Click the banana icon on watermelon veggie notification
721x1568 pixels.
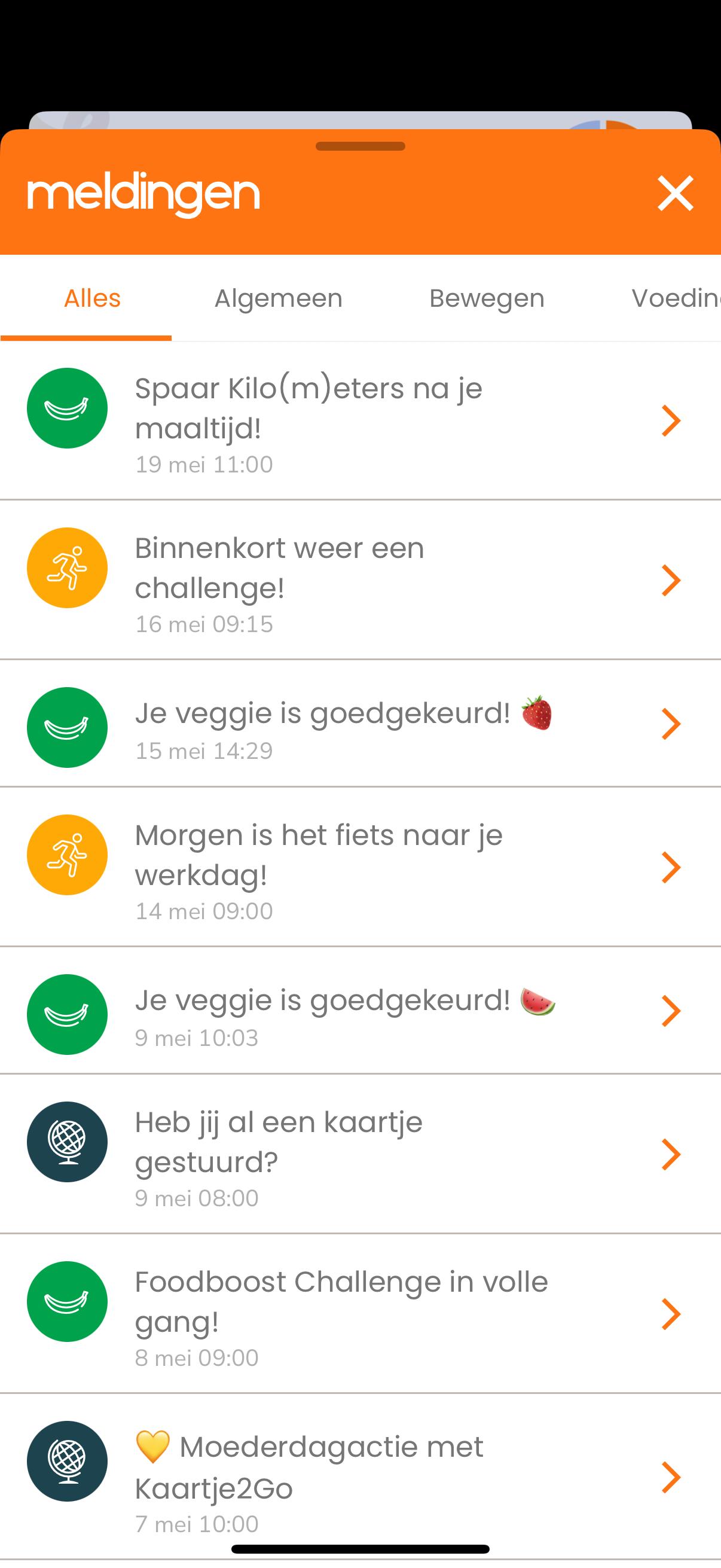click(x=67, y=1013)
